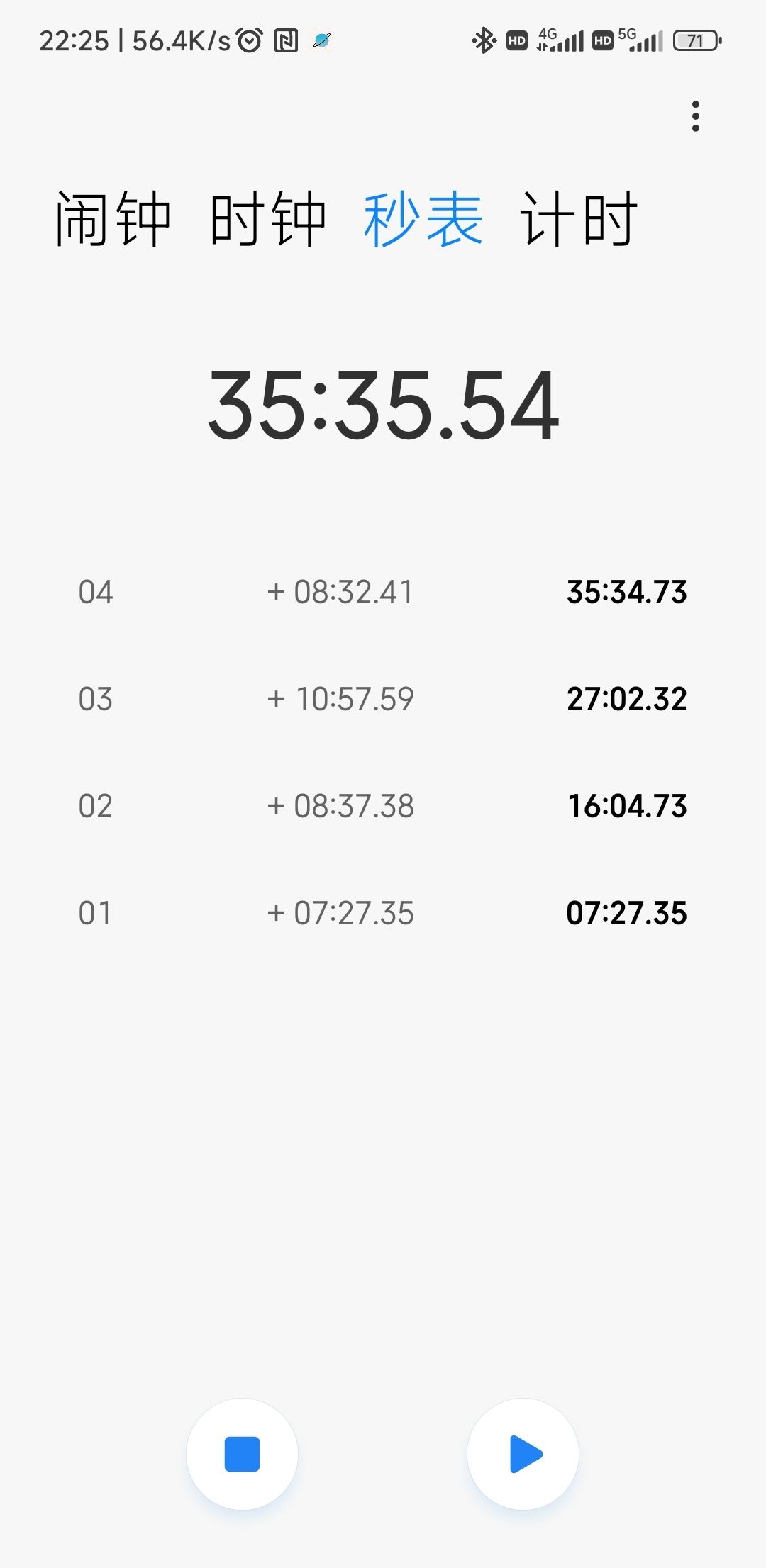Switch to the 时钟 clock tab
Screen dimensions: 766x1568
tap(268, 220)
